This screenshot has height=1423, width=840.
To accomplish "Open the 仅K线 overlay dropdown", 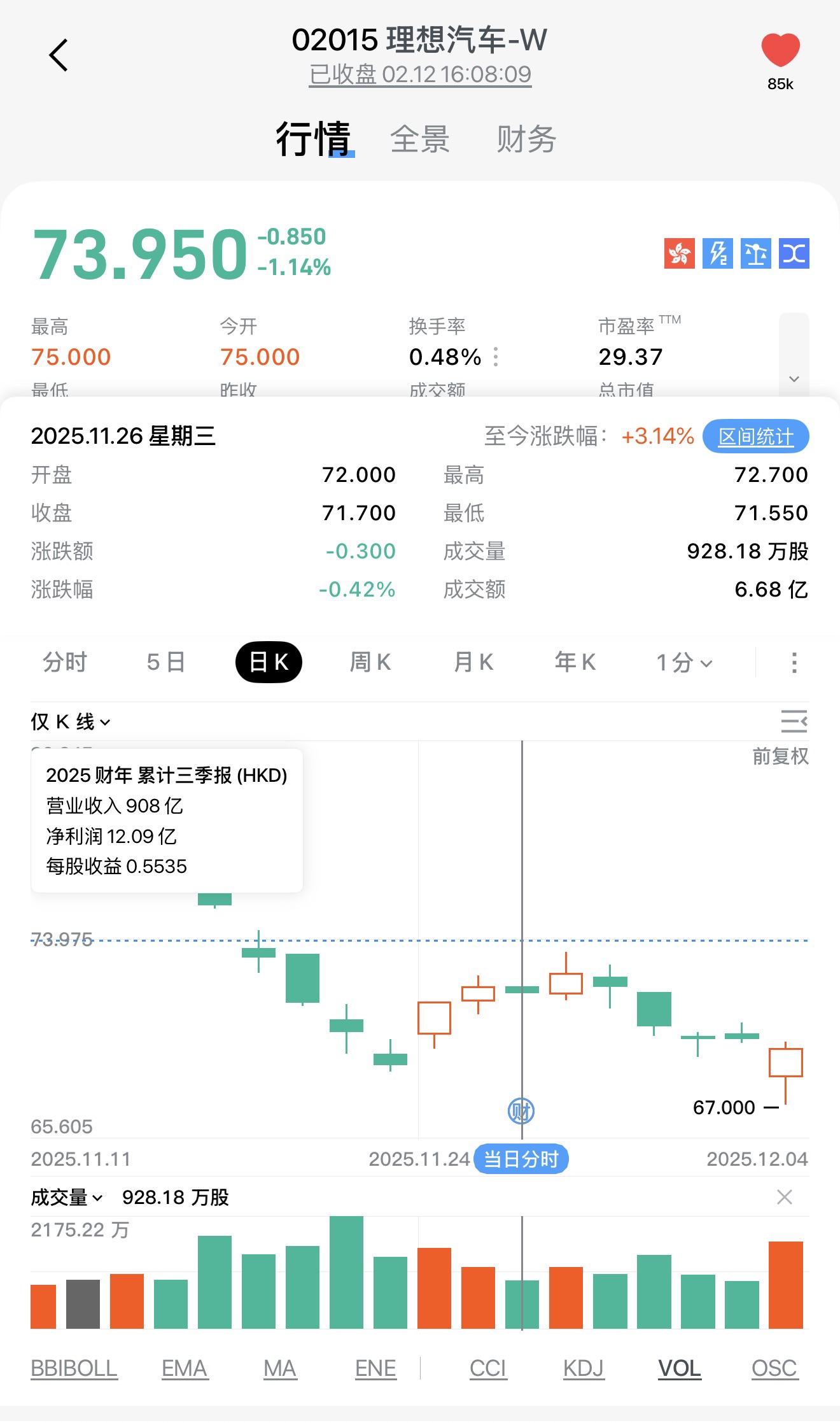I will click(71, 722).
